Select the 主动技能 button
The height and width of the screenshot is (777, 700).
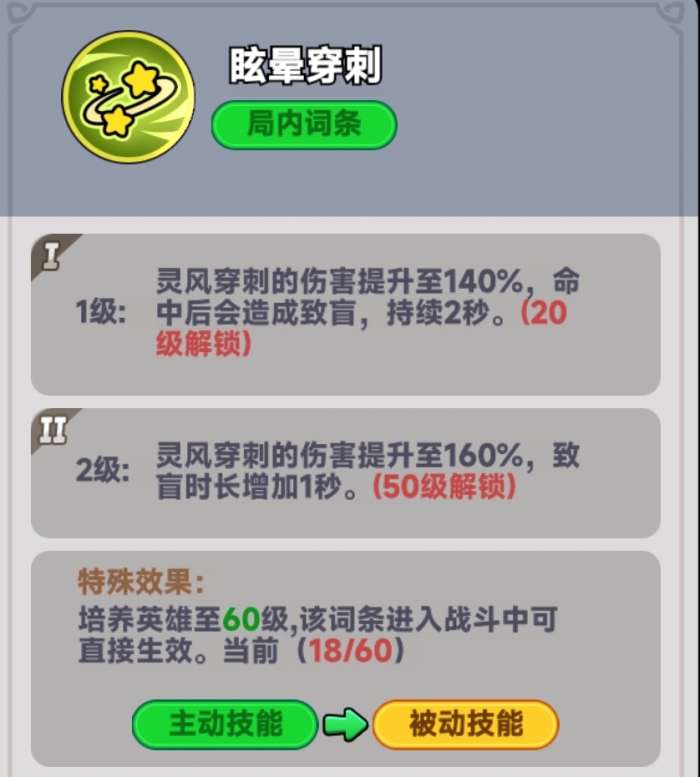click(225, 724)
